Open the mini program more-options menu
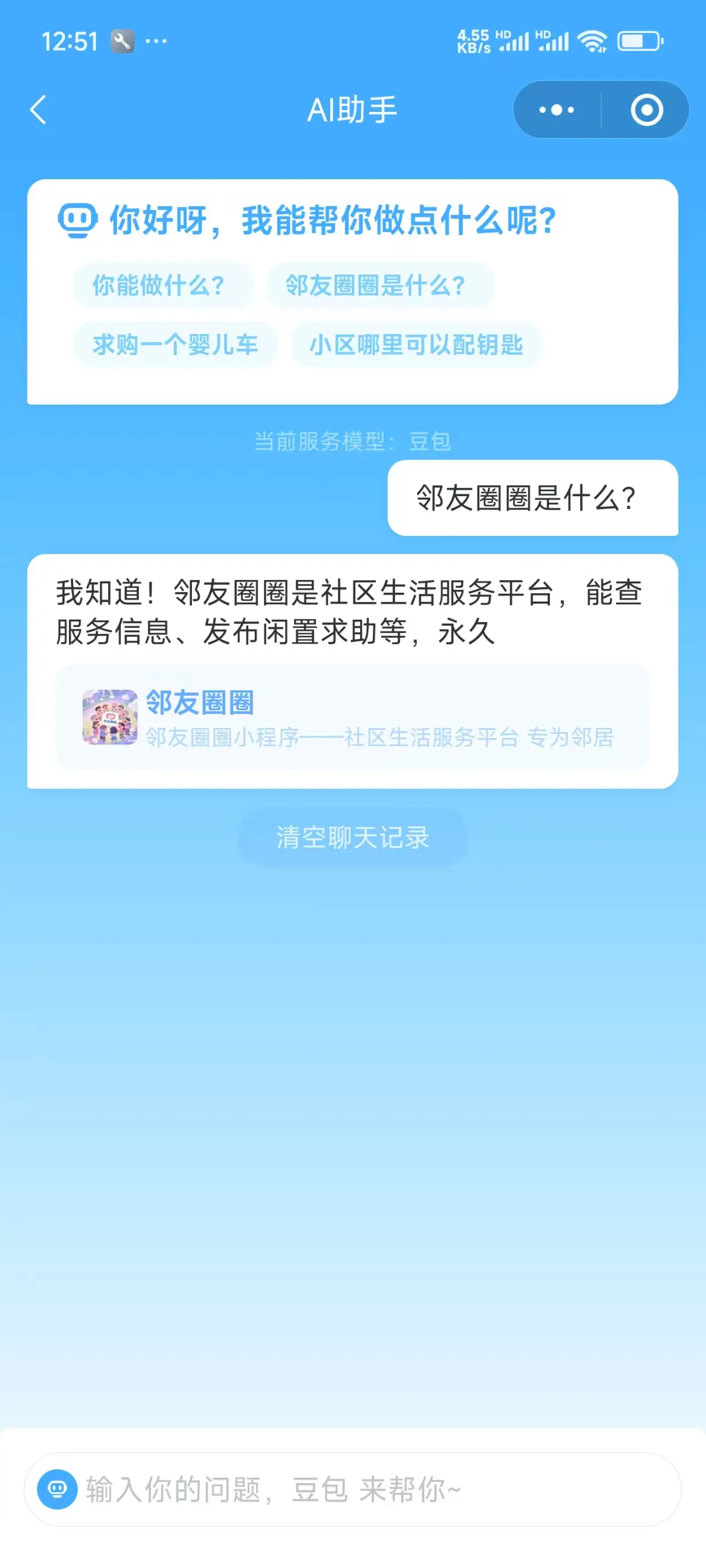This screenshot has height=1568, width=706. pyautogui.click(x=557, y=110)
